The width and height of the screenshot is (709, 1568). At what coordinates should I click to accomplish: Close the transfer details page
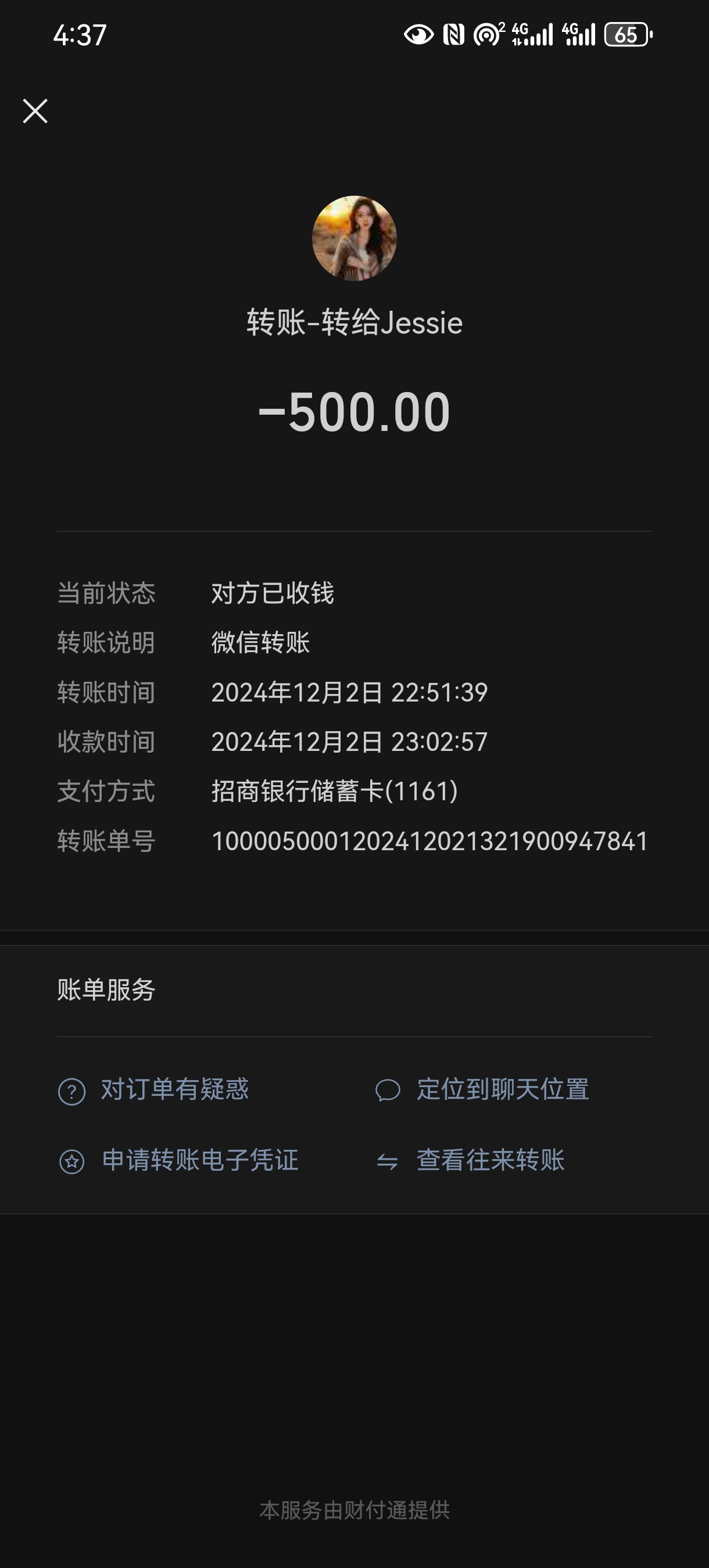[x=35, y=112]
